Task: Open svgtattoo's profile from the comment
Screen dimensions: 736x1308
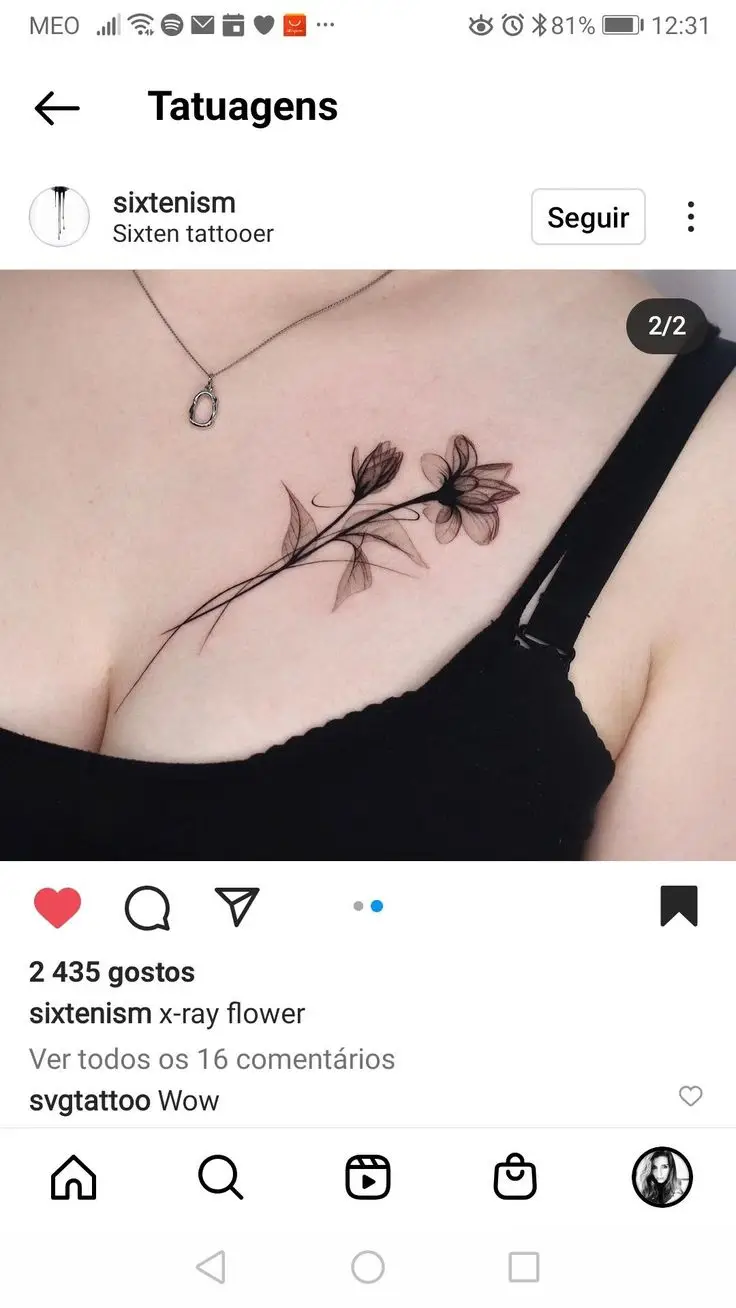Action: point(89,1101)
